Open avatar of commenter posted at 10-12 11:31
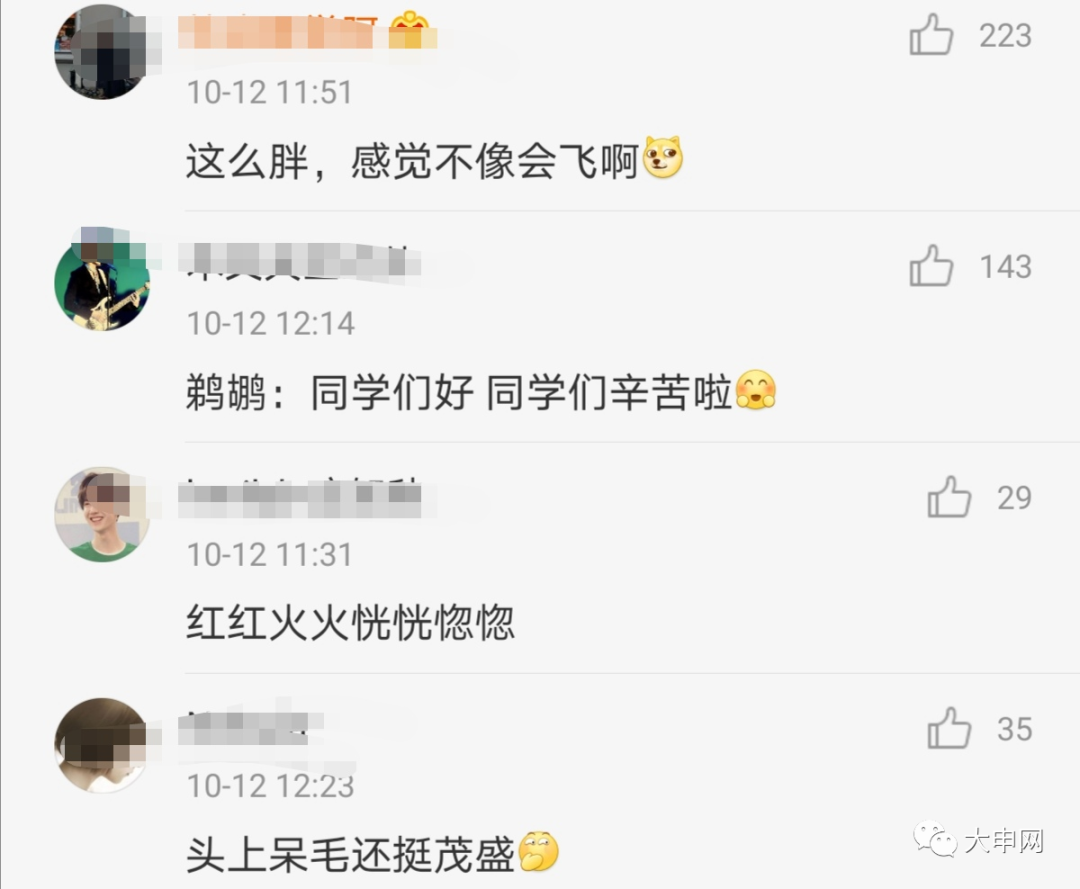Viewport: 1080px width, 889px height. pyautogui.click(x=101, y=514)
